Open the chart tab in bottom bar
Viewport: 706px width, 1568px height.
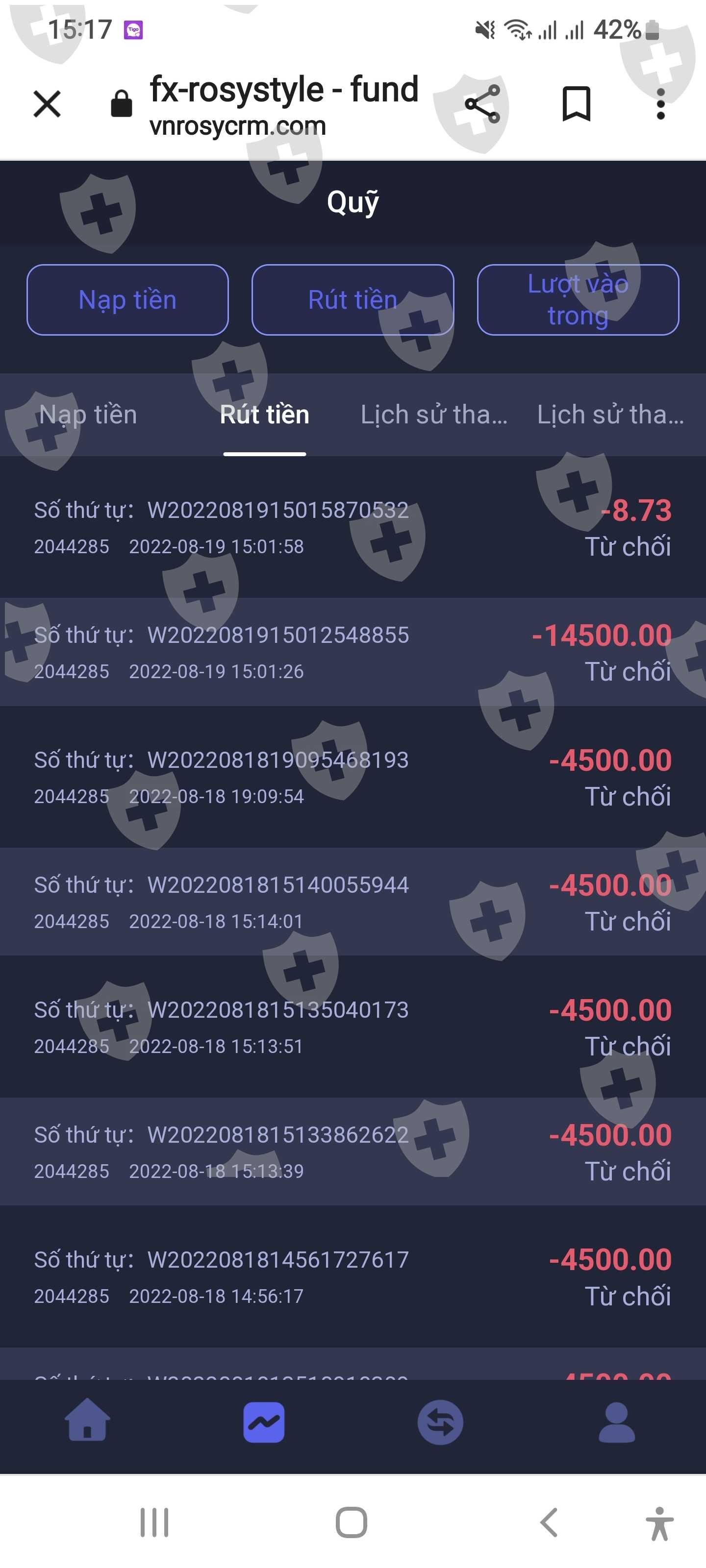point(264,1422)
